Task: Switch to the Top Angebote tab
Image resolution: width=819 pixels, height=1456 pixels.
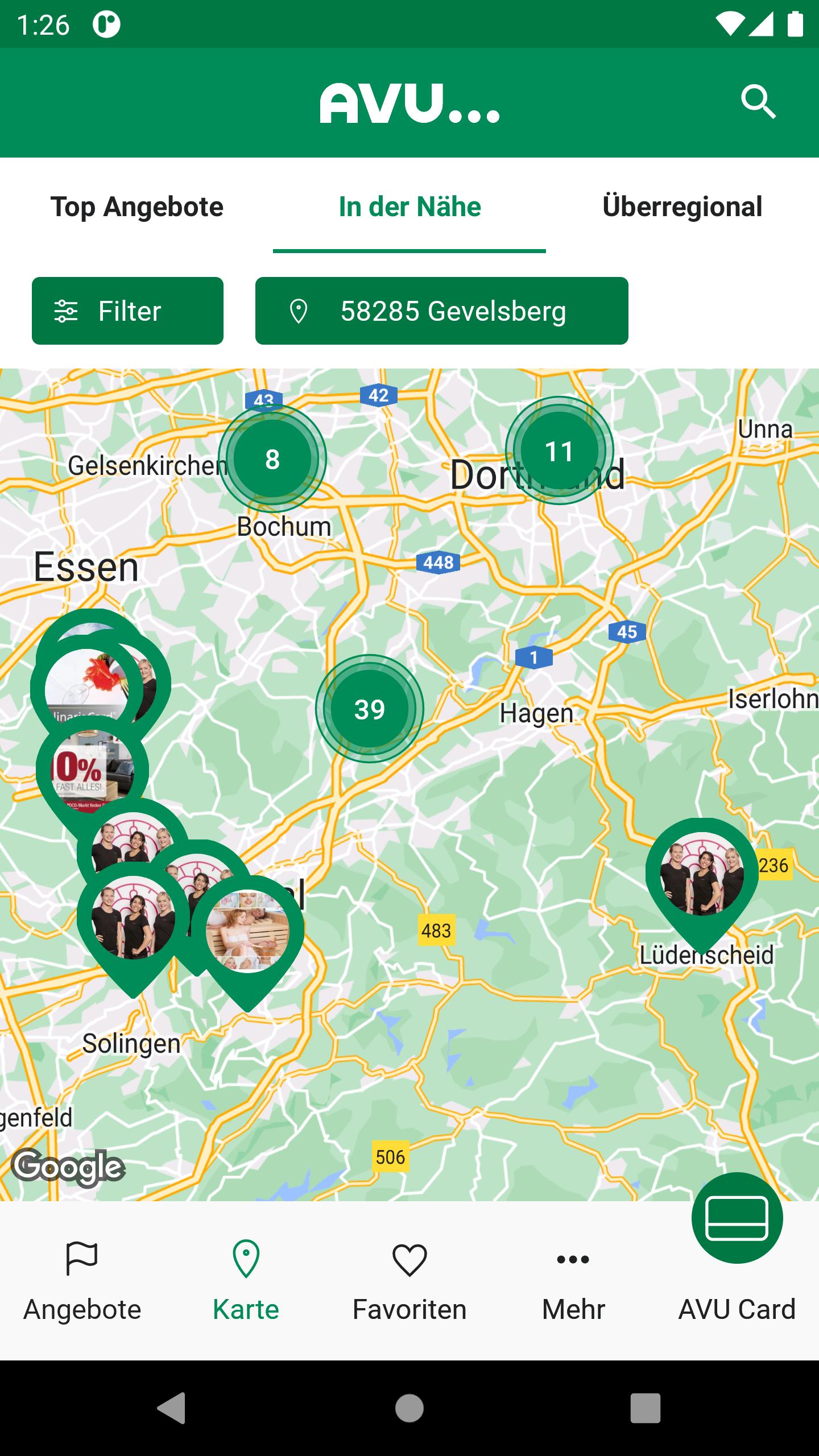Action: [x=136, y=206]
